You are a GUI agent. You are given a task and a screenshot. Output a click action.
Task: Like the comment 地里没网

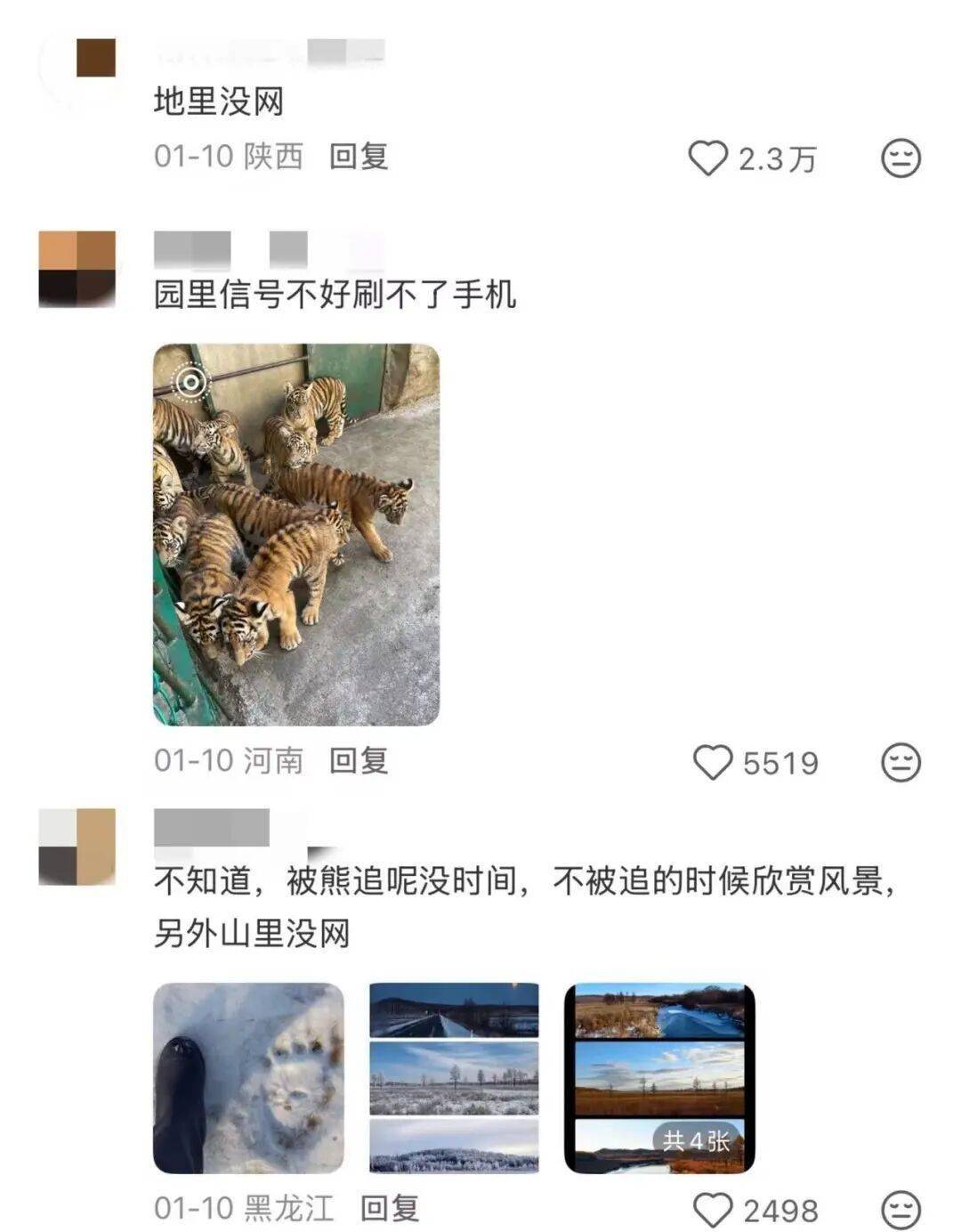click(x=708, y=158)
